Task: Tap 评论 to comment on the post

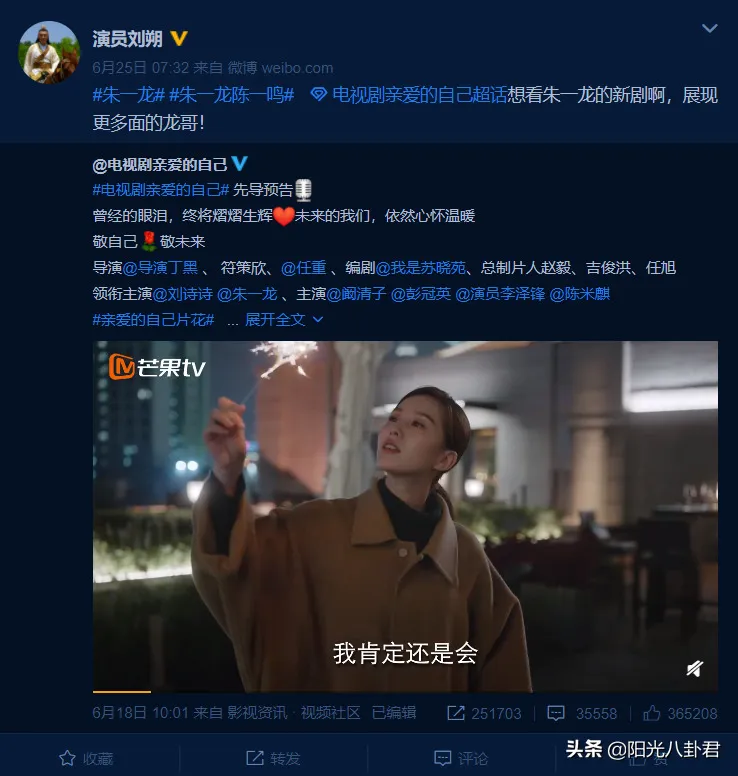Action: tap(460, 759)
